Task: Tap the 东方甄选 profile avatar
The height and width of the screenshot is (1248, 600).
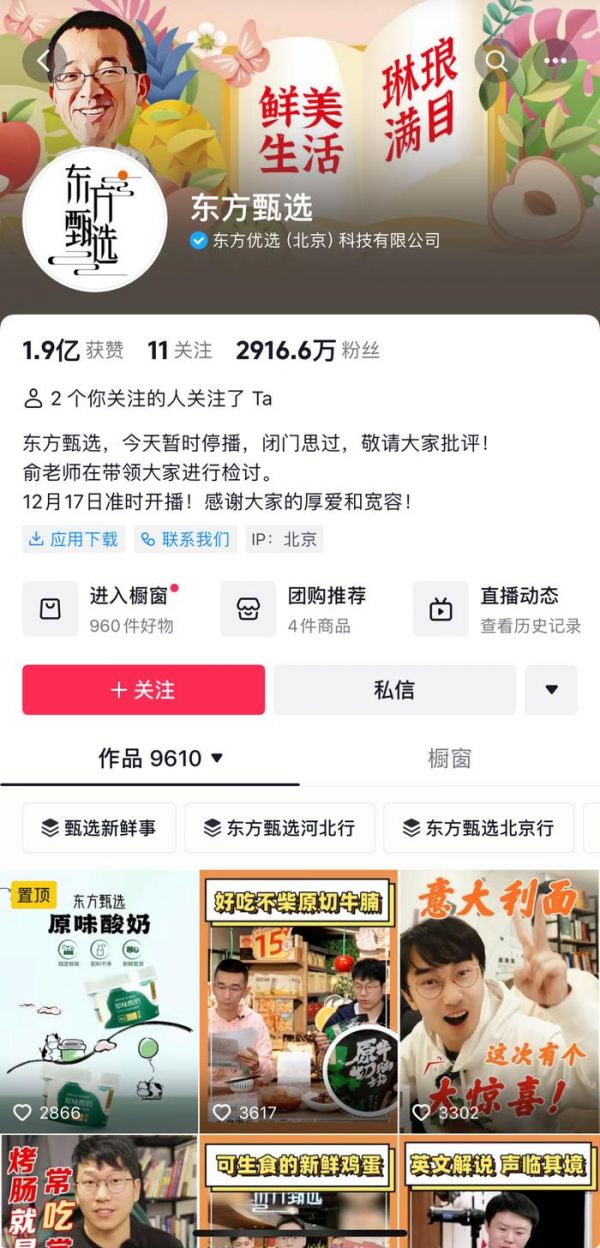Action: 95,218
